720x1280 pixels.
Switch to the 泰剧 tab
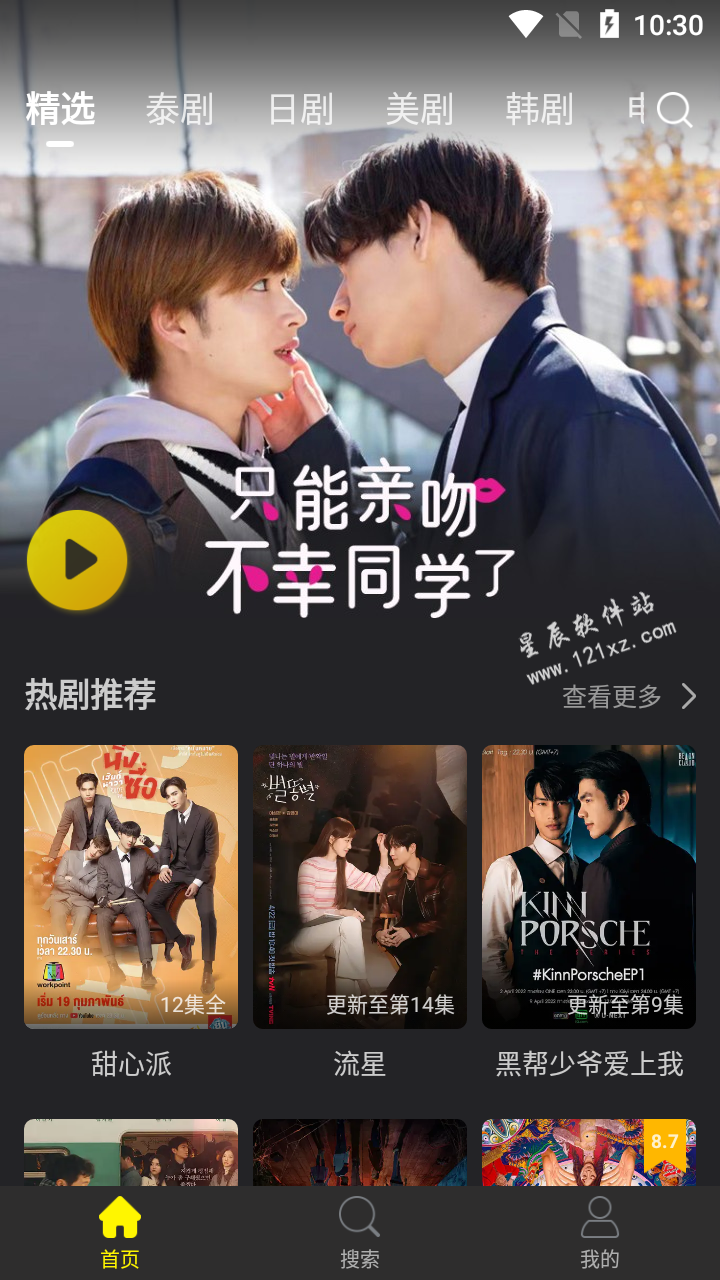[x=180, y=109]
